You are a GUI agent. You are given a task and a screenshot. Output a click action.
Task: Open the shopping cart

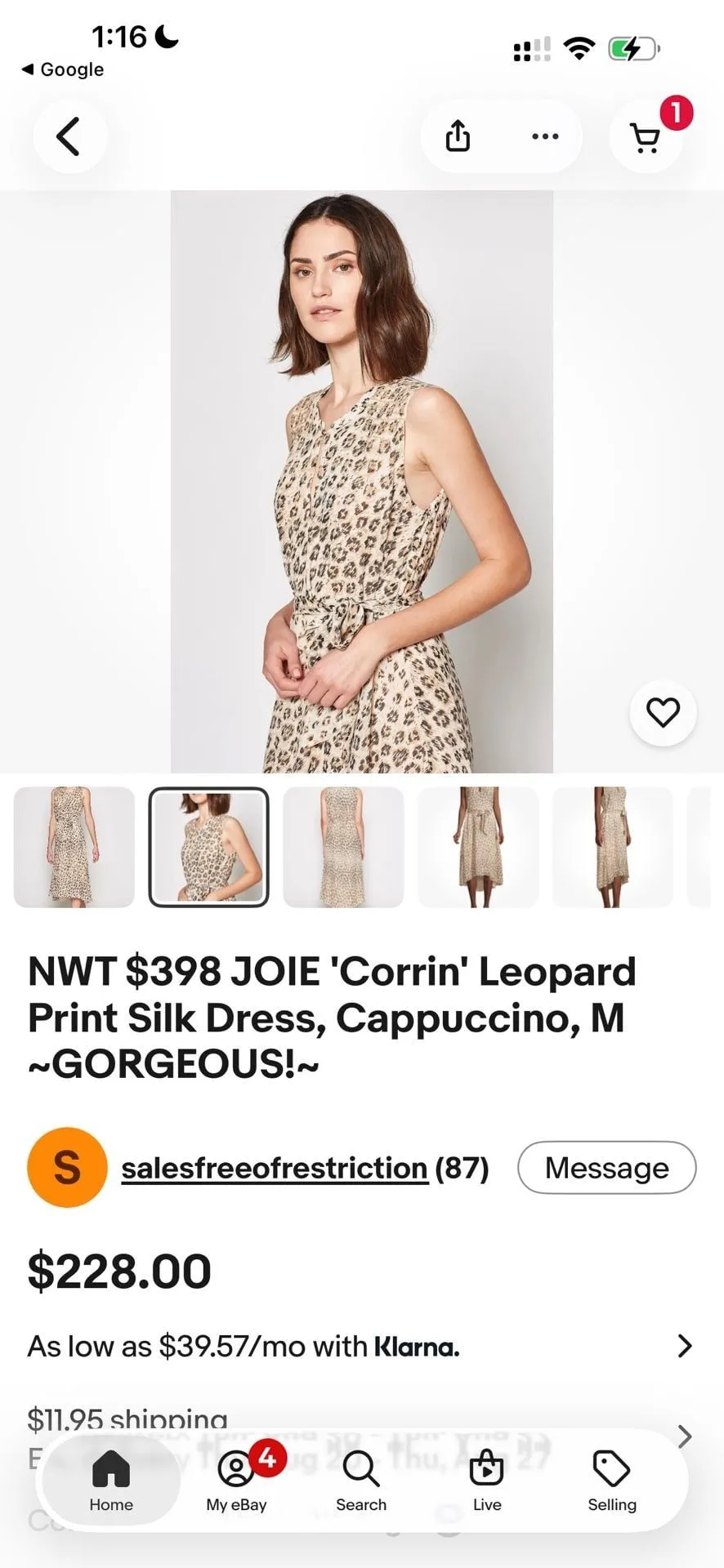point(646,136)
